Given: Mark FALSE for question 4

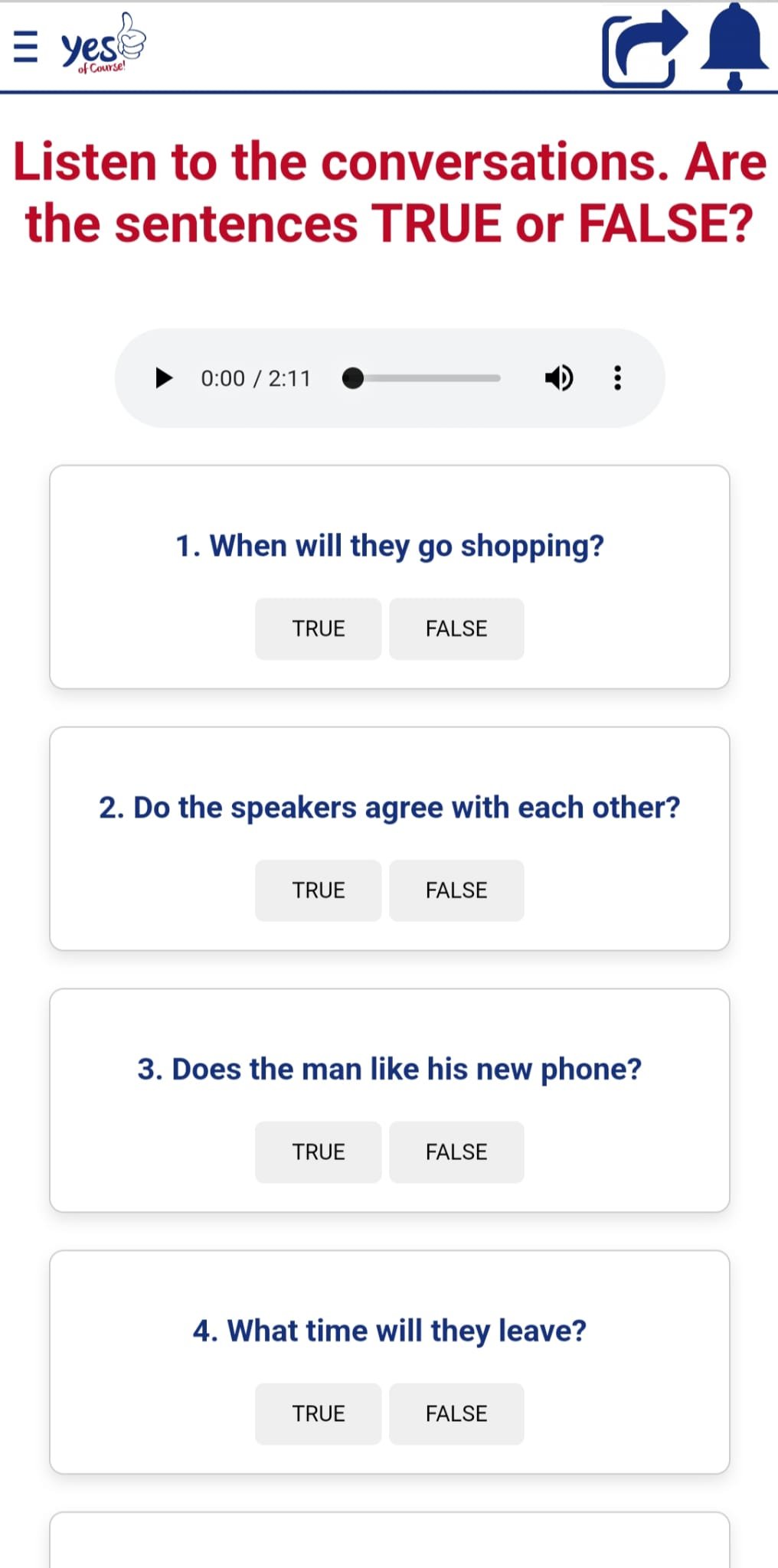Looking at the screenshot, I should click(456, 1414).
